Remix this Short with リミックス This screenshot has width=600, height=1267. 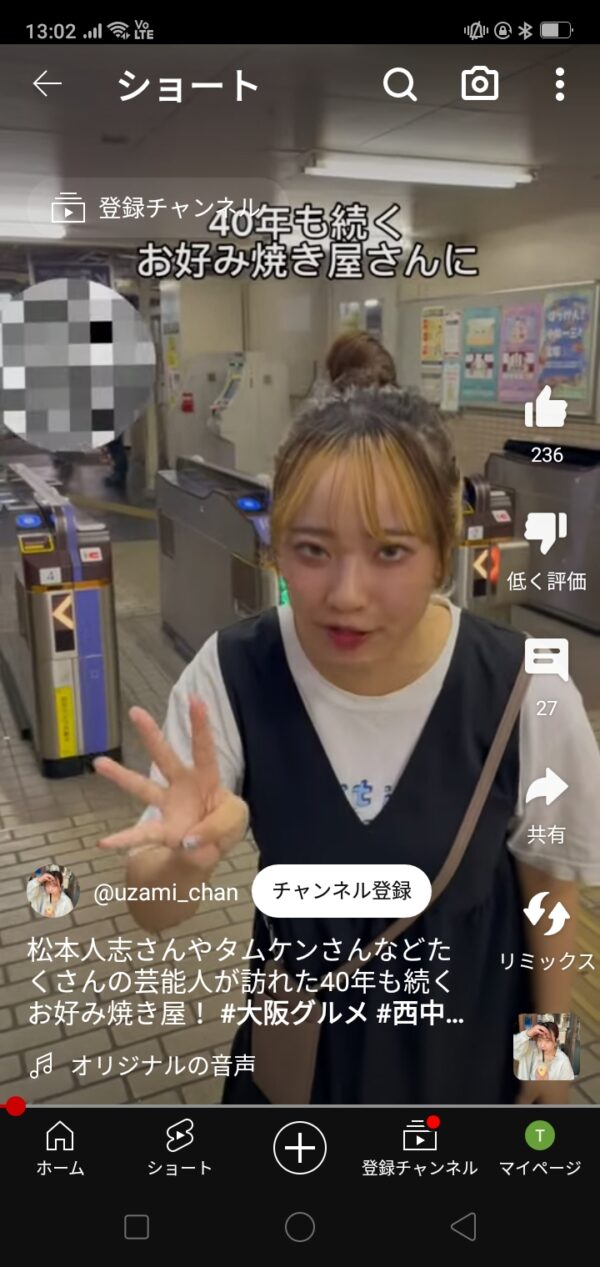(x=546, y=915)
